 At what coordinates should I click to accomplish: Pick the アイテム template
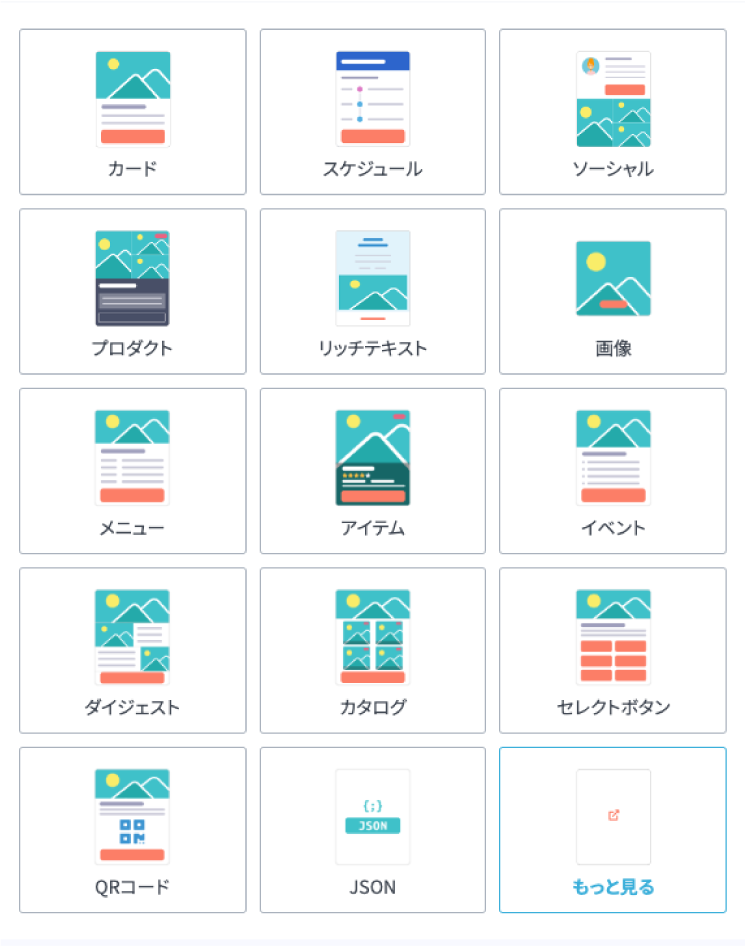point(372,471)
